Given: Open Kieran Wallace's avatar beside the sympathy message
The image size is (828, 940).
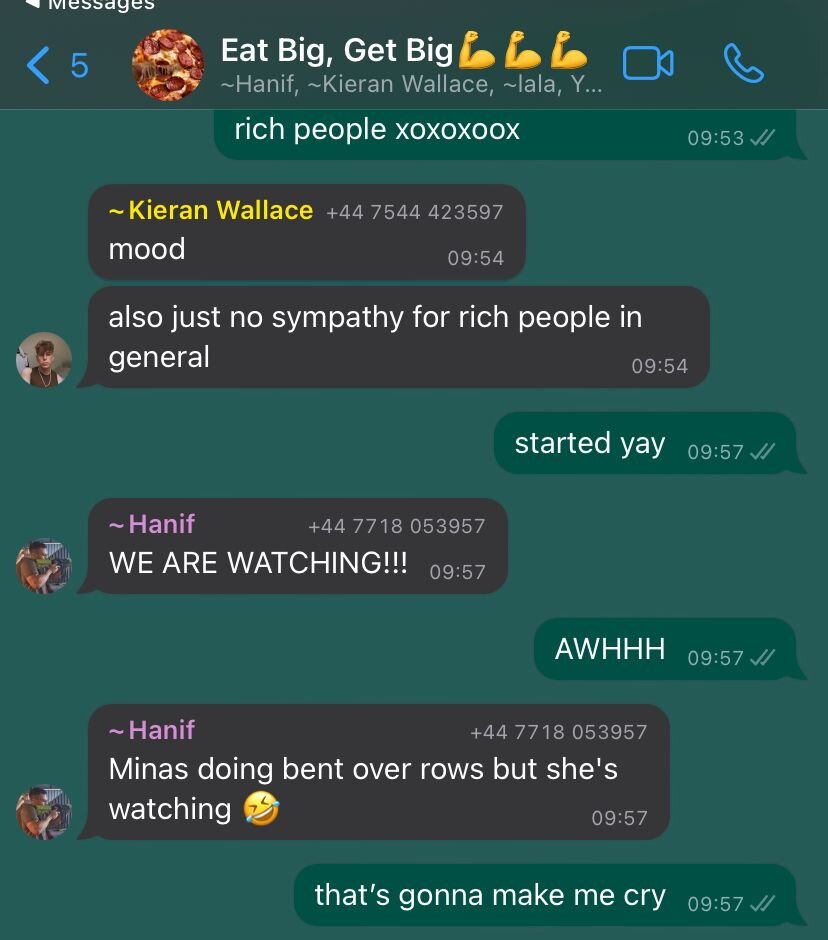Looking at the screenshot, I should pos(44,359).
